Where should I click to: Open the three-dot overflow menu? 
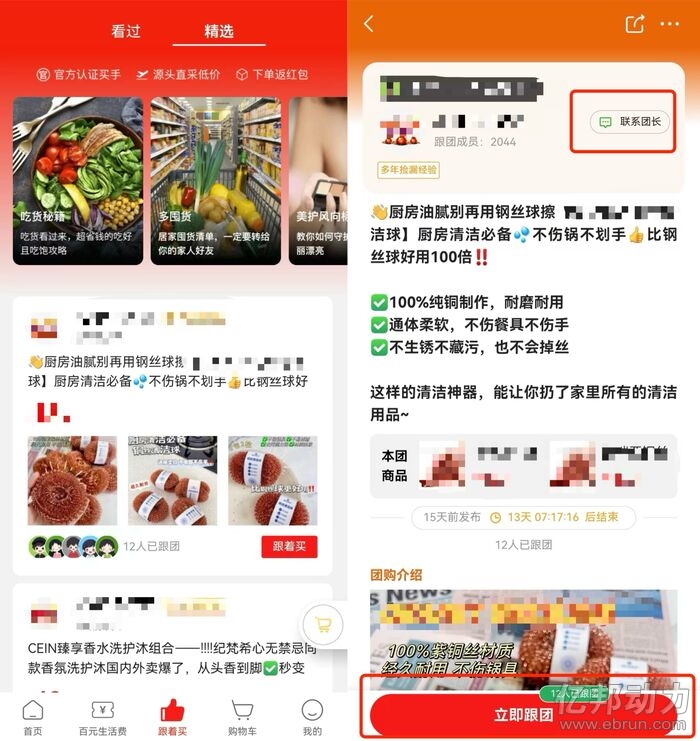[669, 24]
